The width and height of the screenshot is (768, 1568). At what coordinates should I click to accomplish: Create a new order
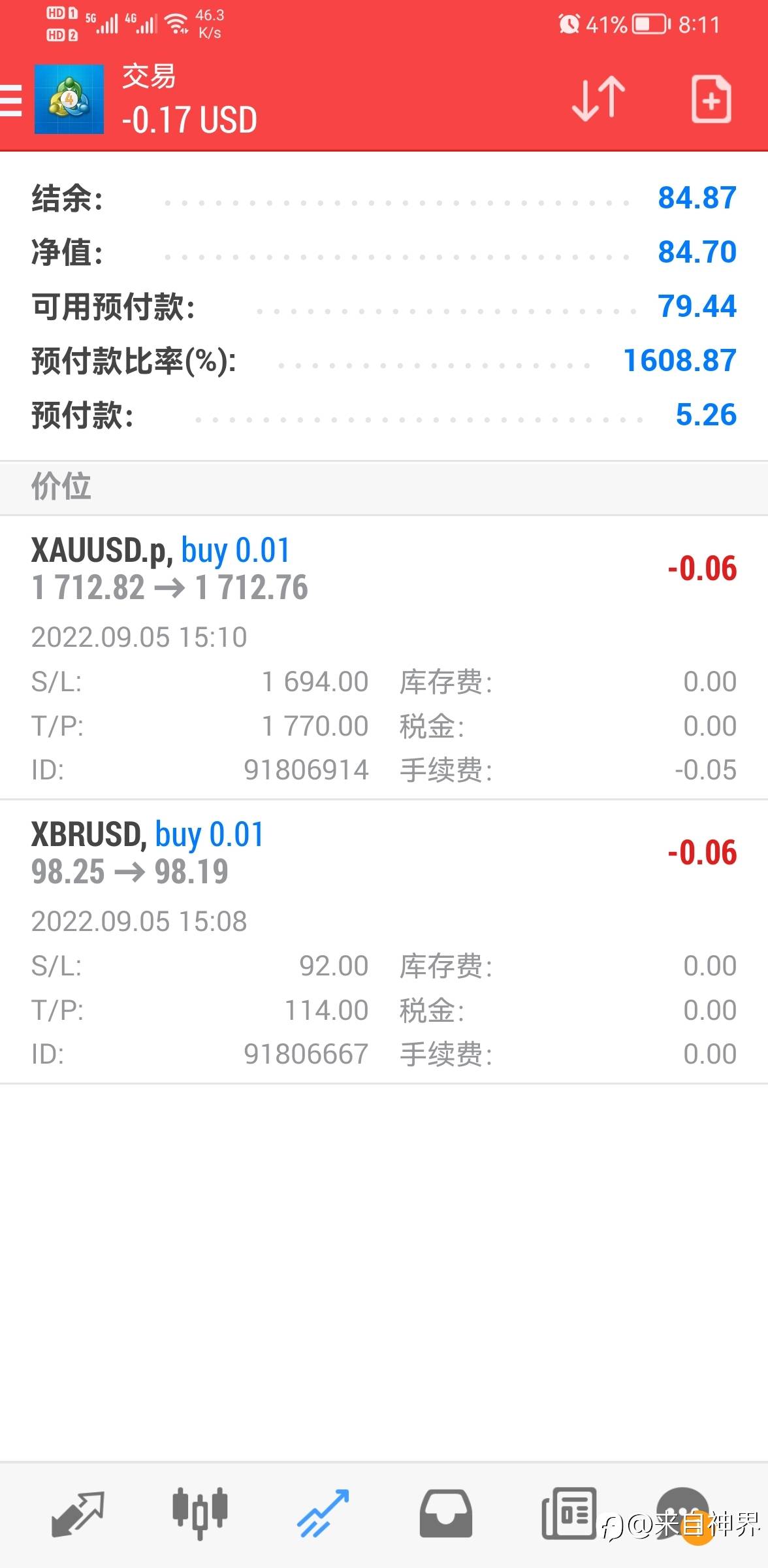[x=711, y=99]
